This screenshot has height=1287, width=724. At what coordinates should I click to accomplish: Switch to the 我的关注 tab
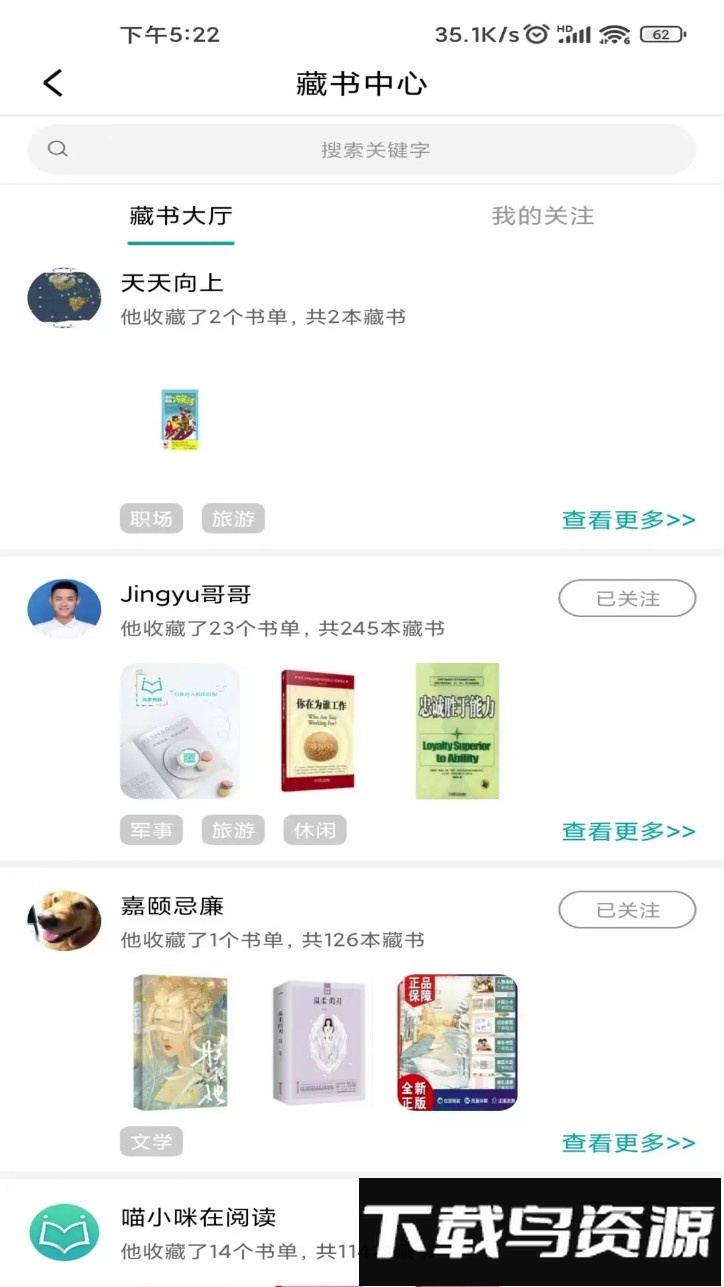click(542, 216)
